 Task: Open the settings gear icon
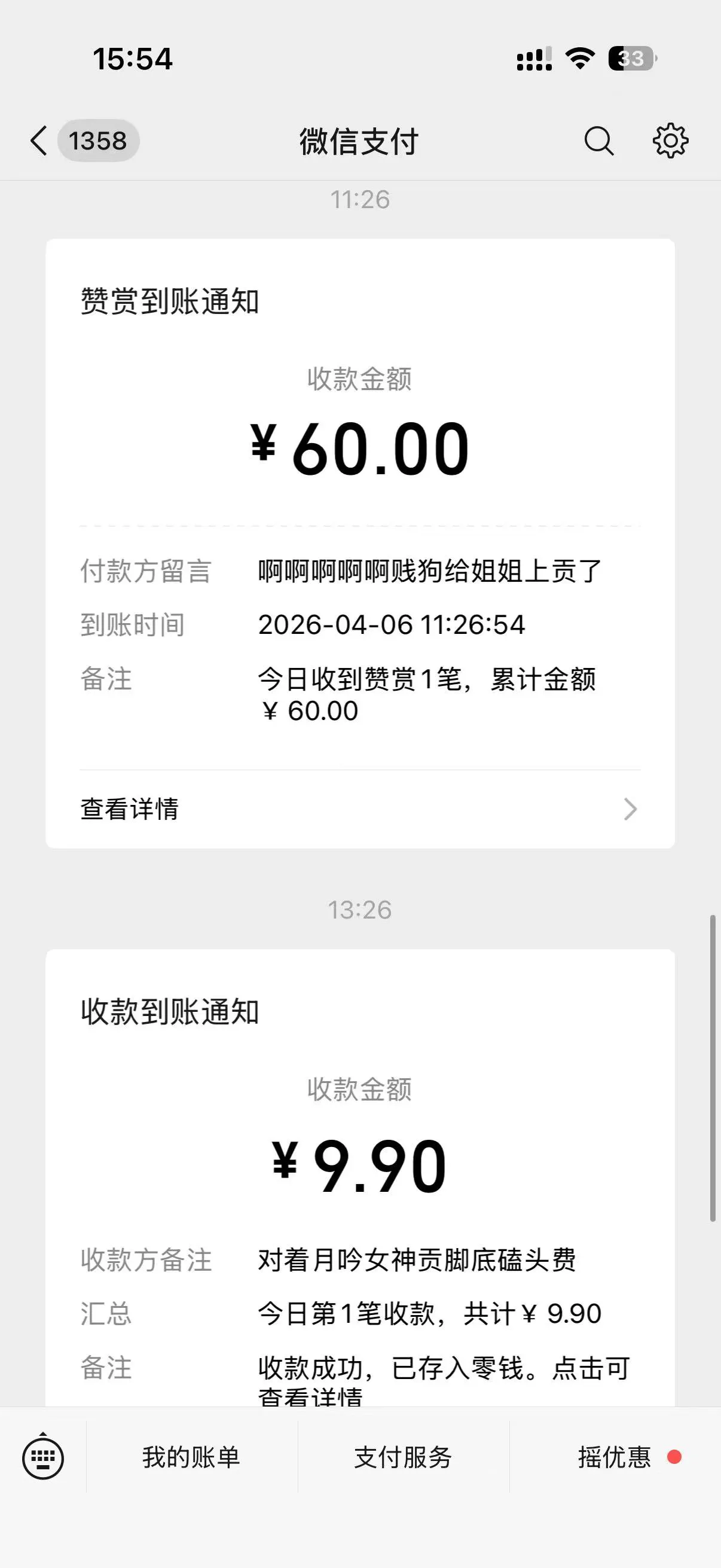pos(670,141)
